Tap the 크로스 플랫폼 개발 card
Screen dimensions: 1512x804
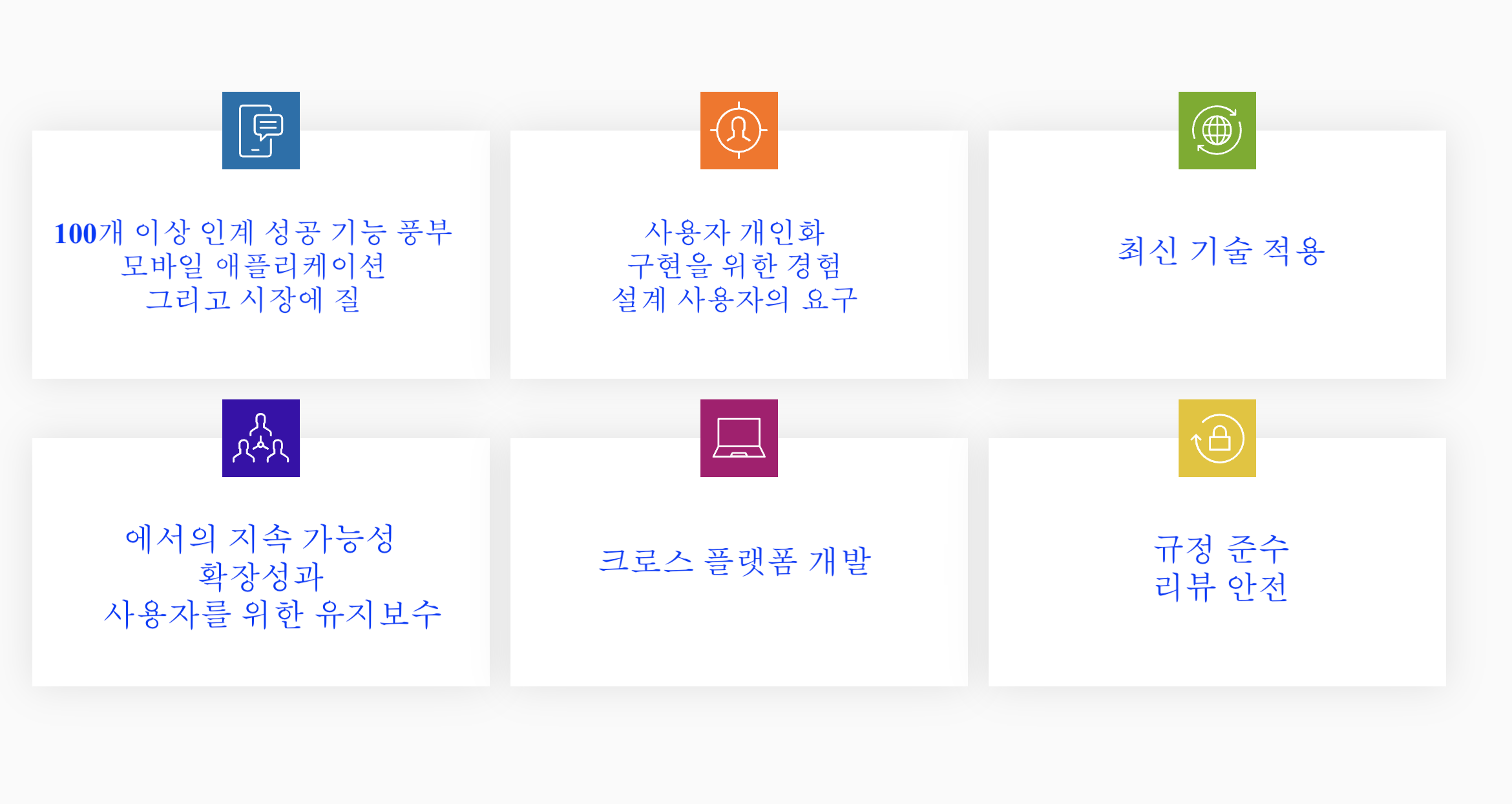tap(735, 561)
